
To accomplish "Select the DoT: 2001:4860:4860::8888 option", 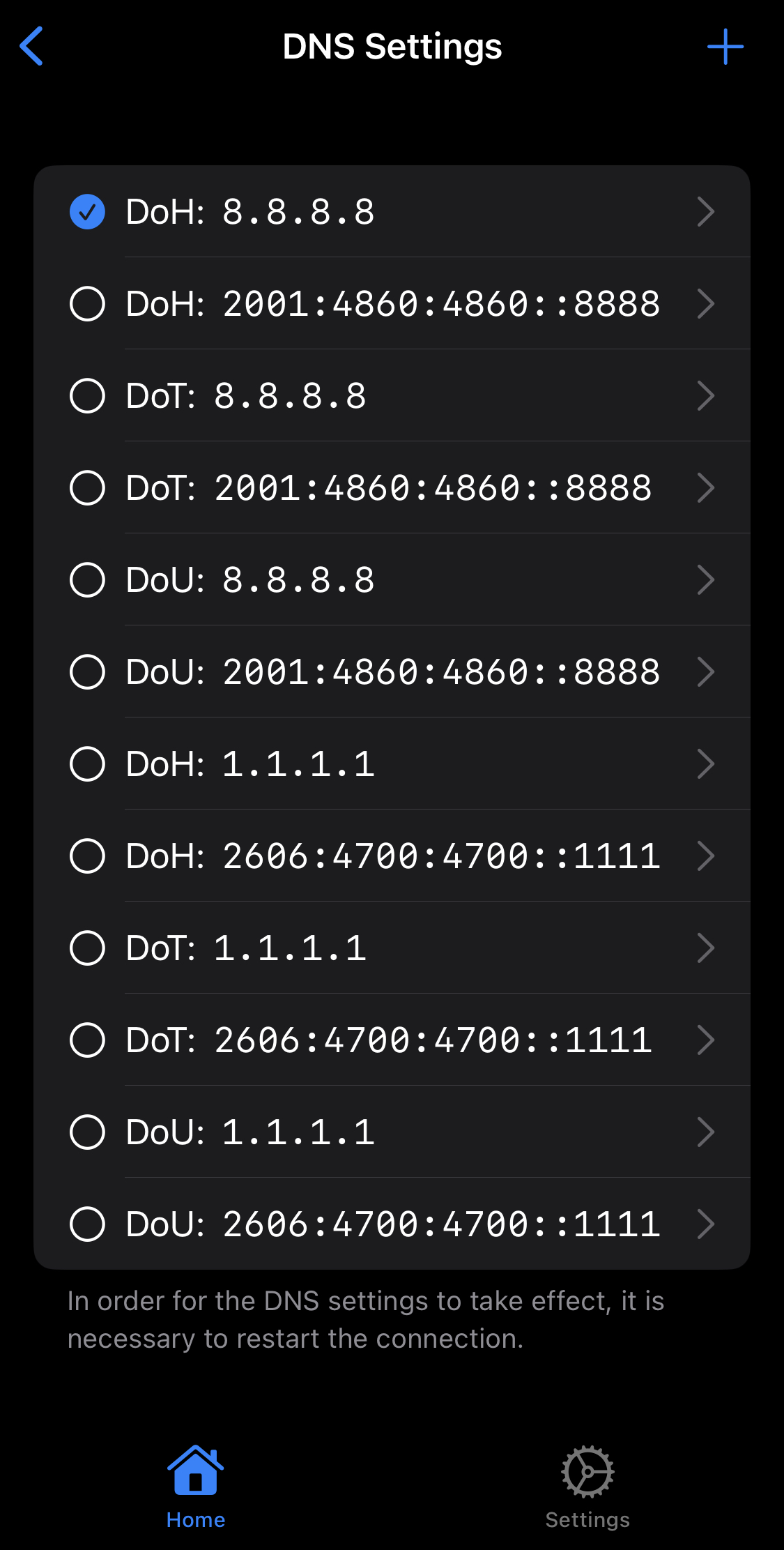I will point(87,487).
